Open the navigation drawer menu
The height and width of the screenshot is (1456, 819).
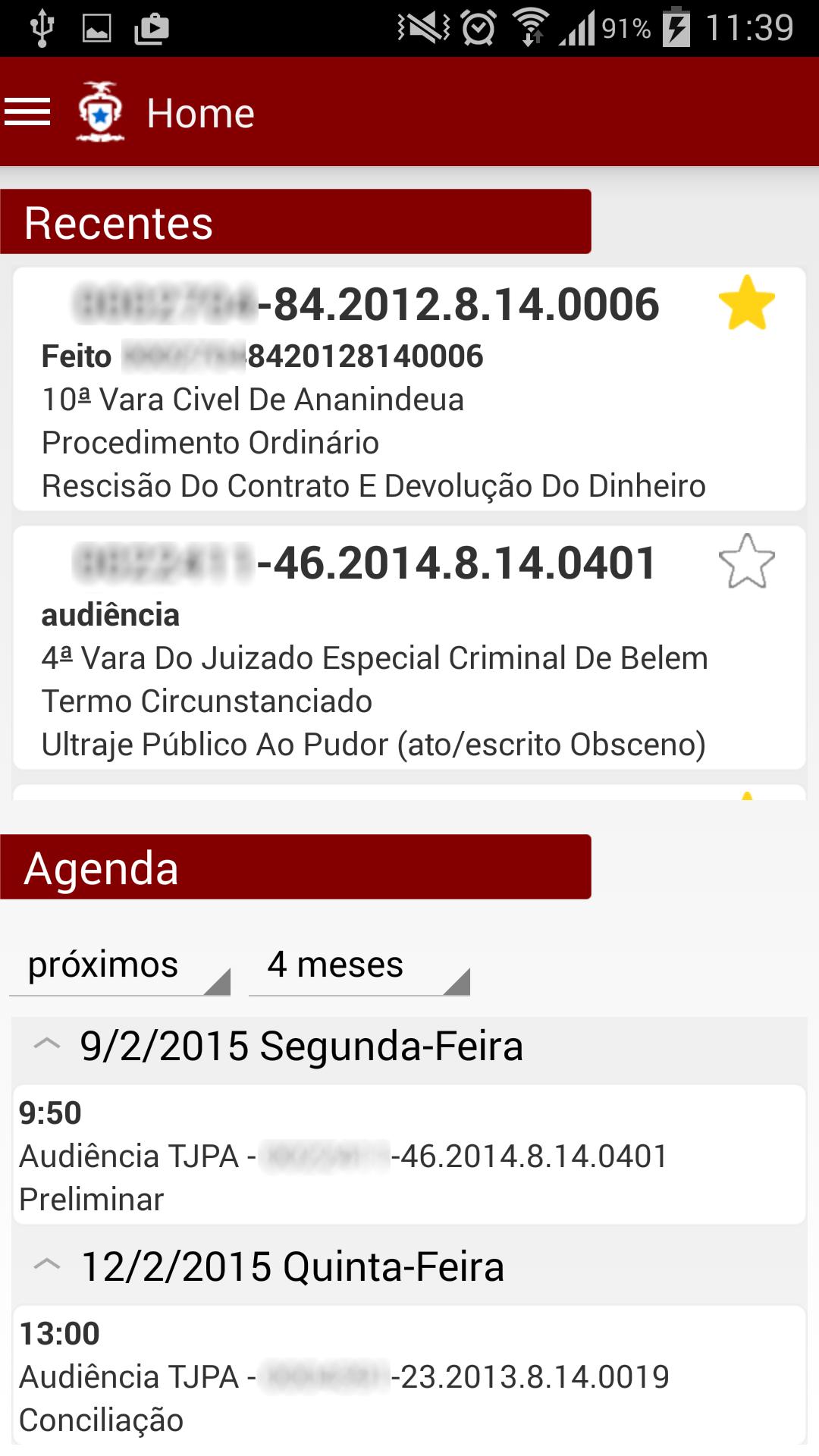[28, 111]
